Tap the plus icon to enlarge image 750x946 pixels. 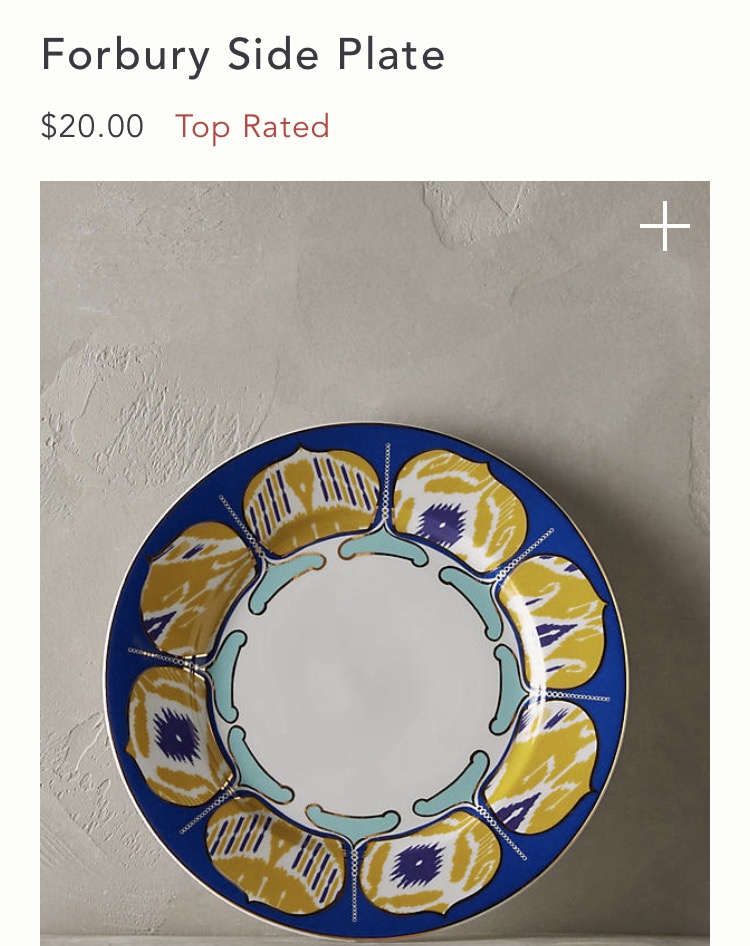[664, 226]
